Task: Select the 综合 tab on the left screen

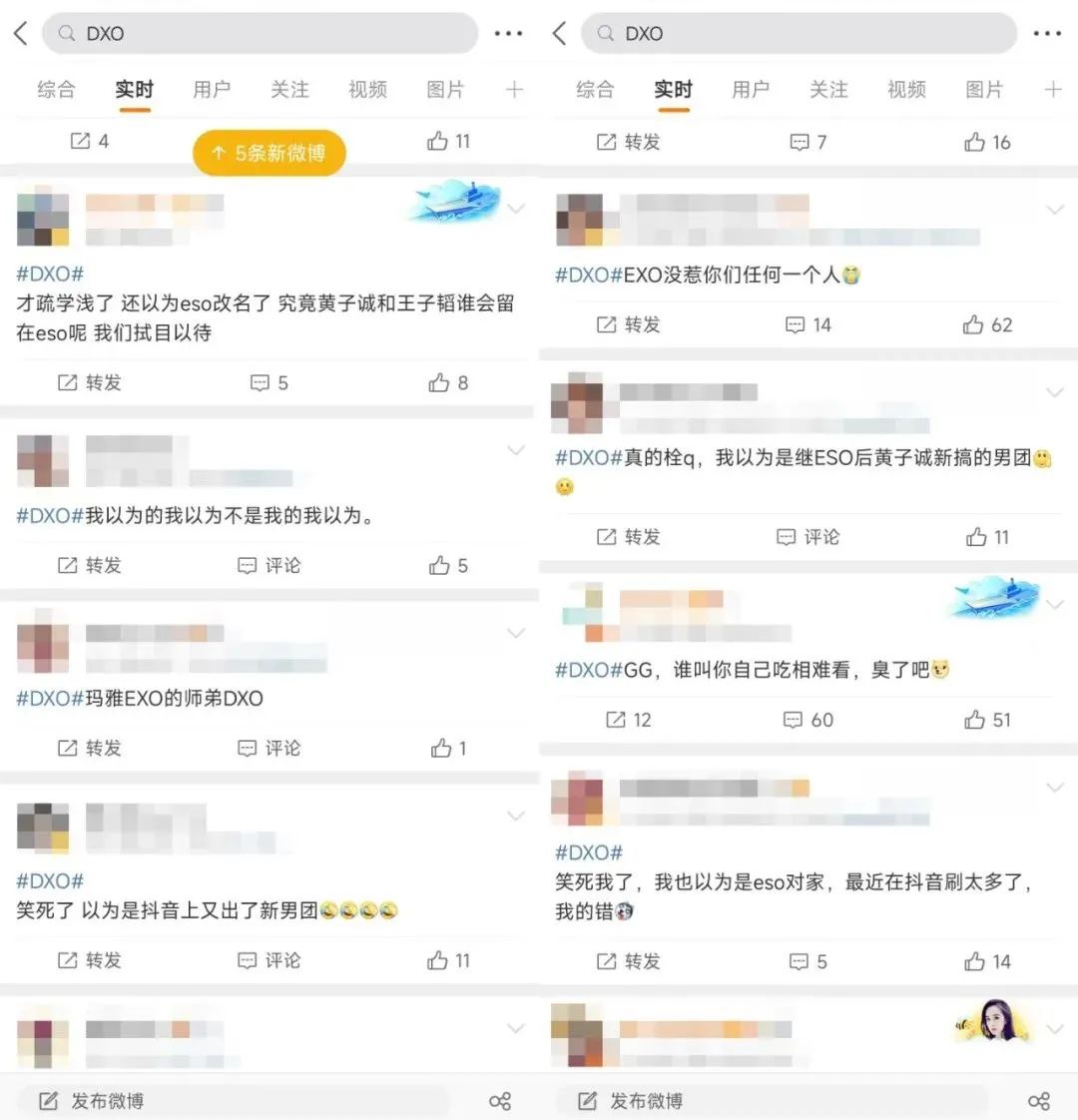Action: point(55,90)
